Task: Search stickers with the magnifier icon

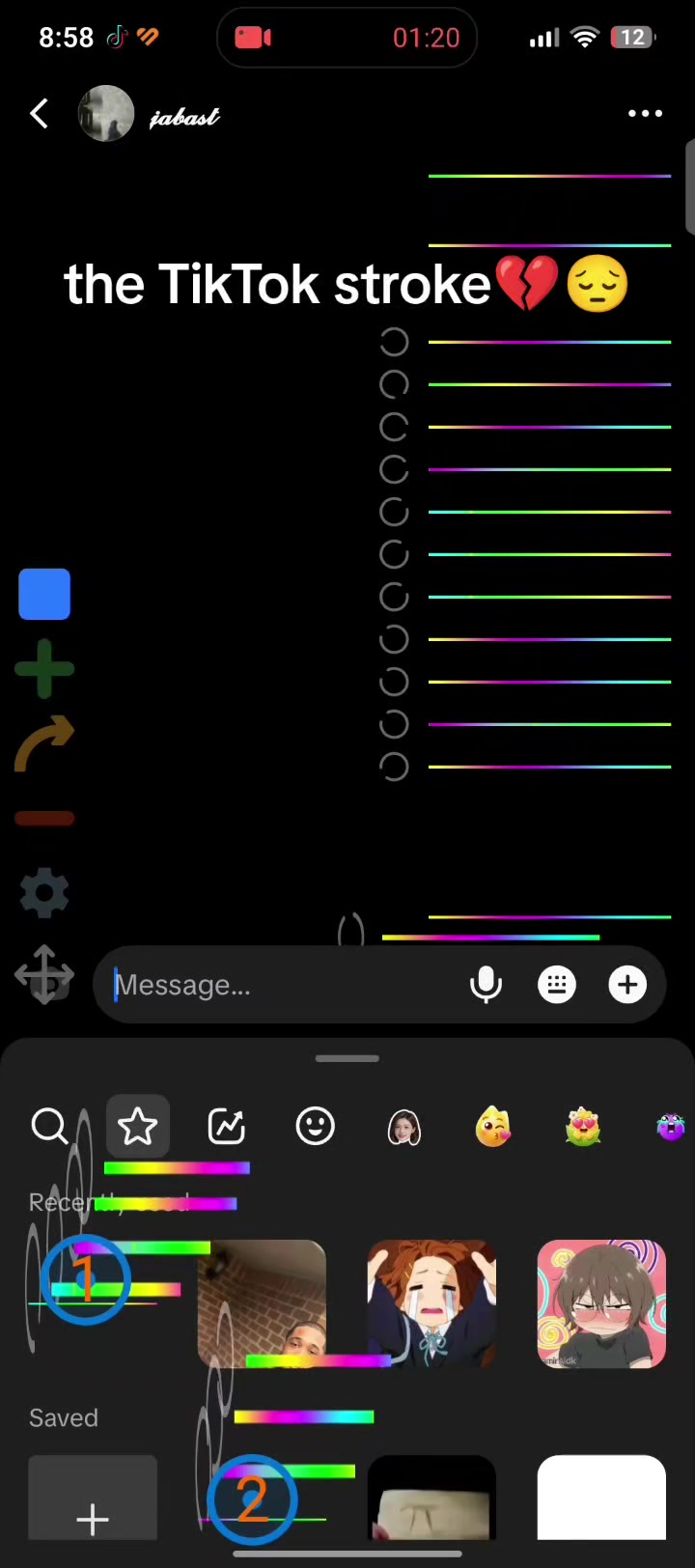Action: click(x=49, y=1126)
